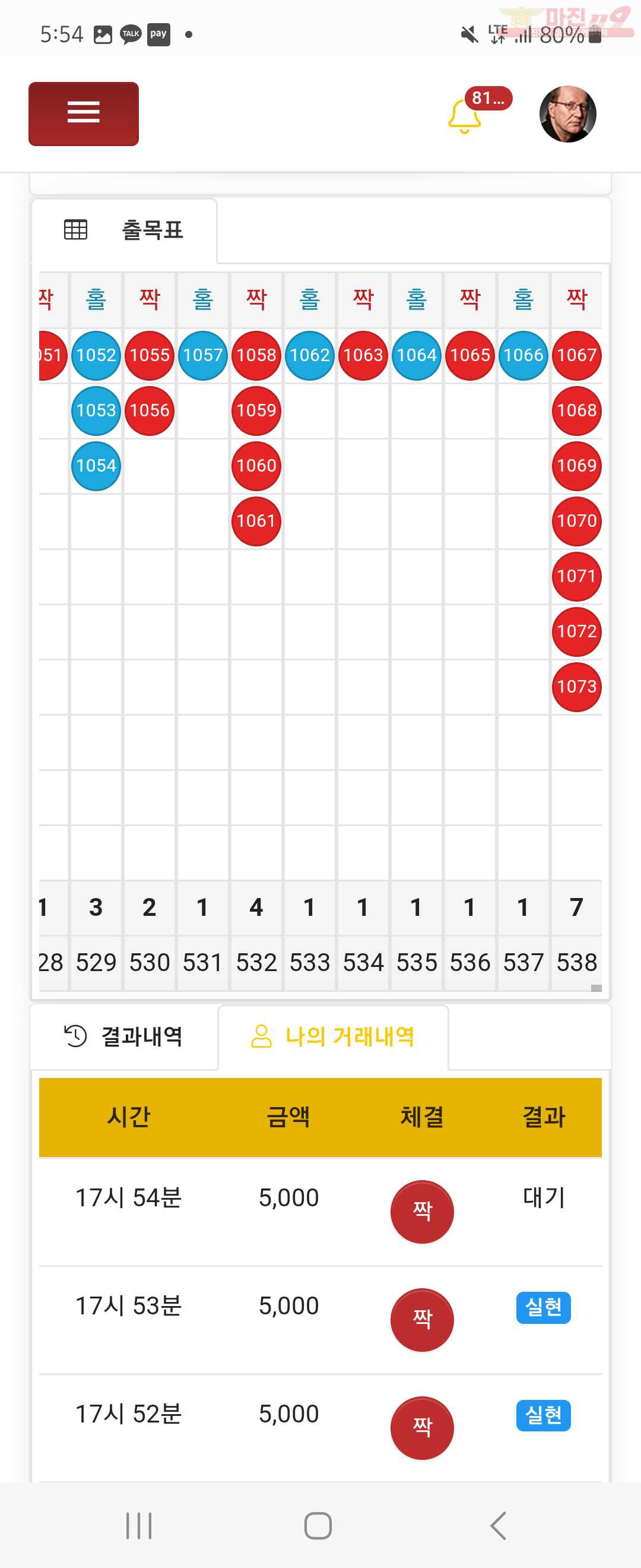Screen dimensions: 641x1568
Task: Go back with the system back button
Action: [x=498, y=1525]
